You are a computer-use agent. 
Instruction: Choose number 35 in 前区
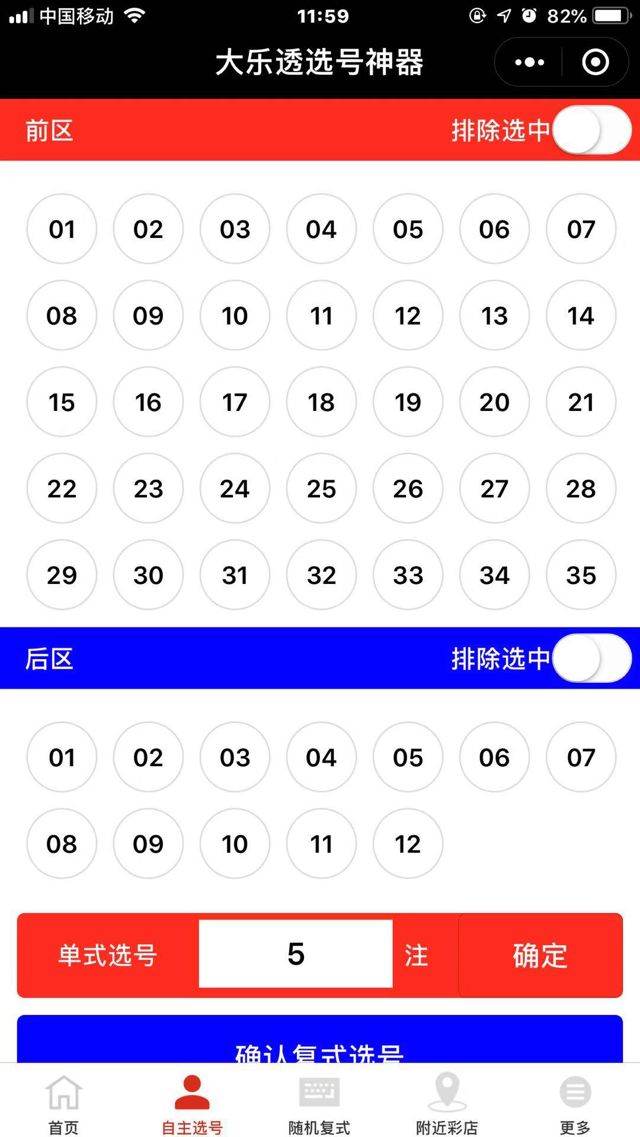[581, 575]
